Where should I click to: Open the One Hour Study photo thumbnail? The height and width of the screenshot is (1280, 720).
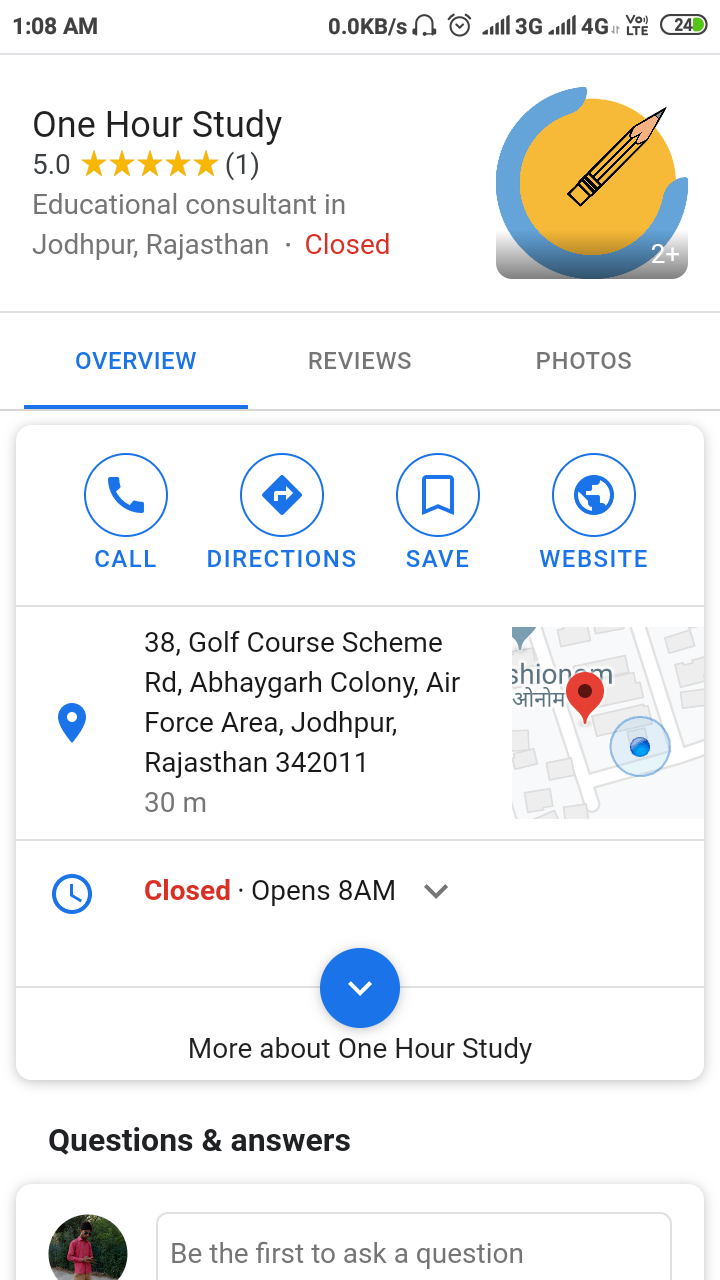click(591, 182)
